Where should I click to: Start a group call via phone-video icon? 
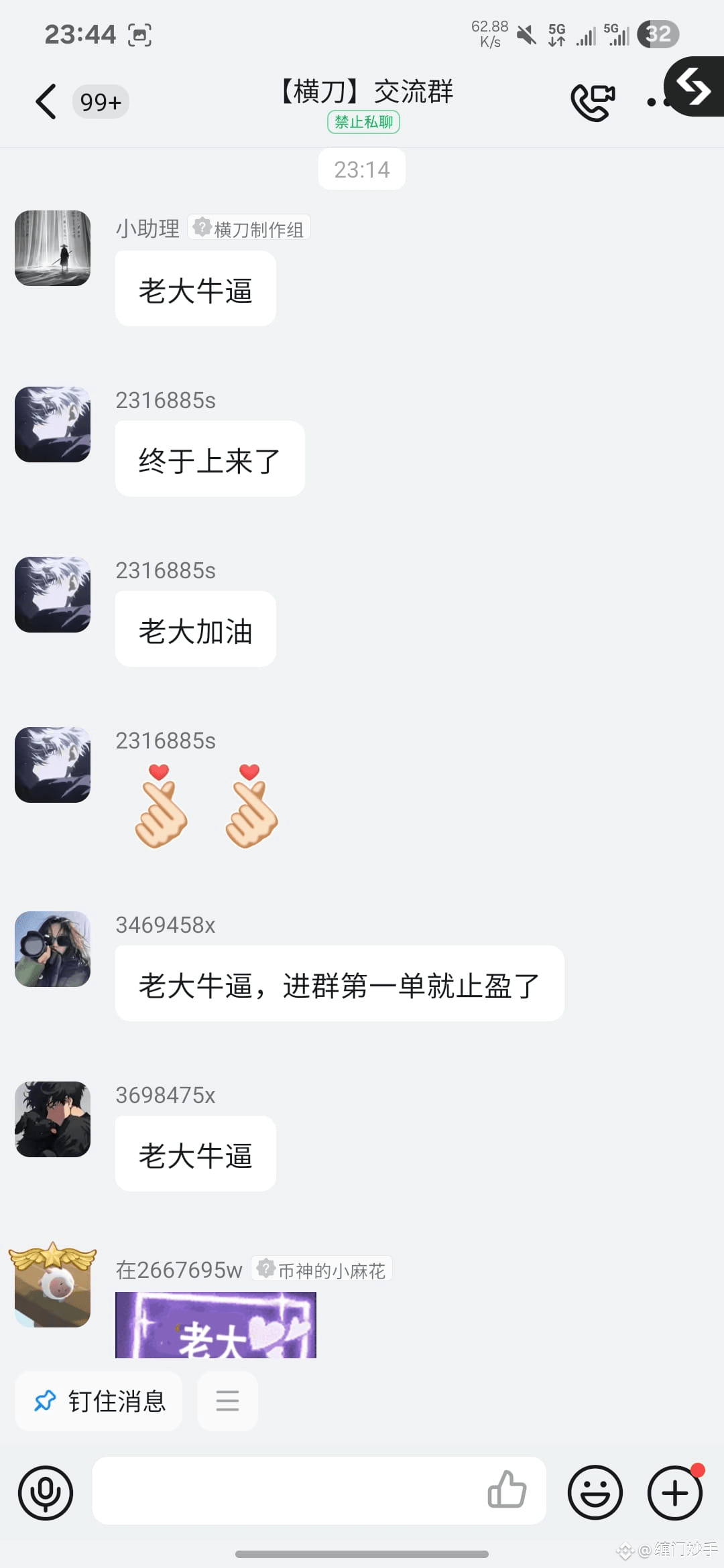click(x=593, y=103)
